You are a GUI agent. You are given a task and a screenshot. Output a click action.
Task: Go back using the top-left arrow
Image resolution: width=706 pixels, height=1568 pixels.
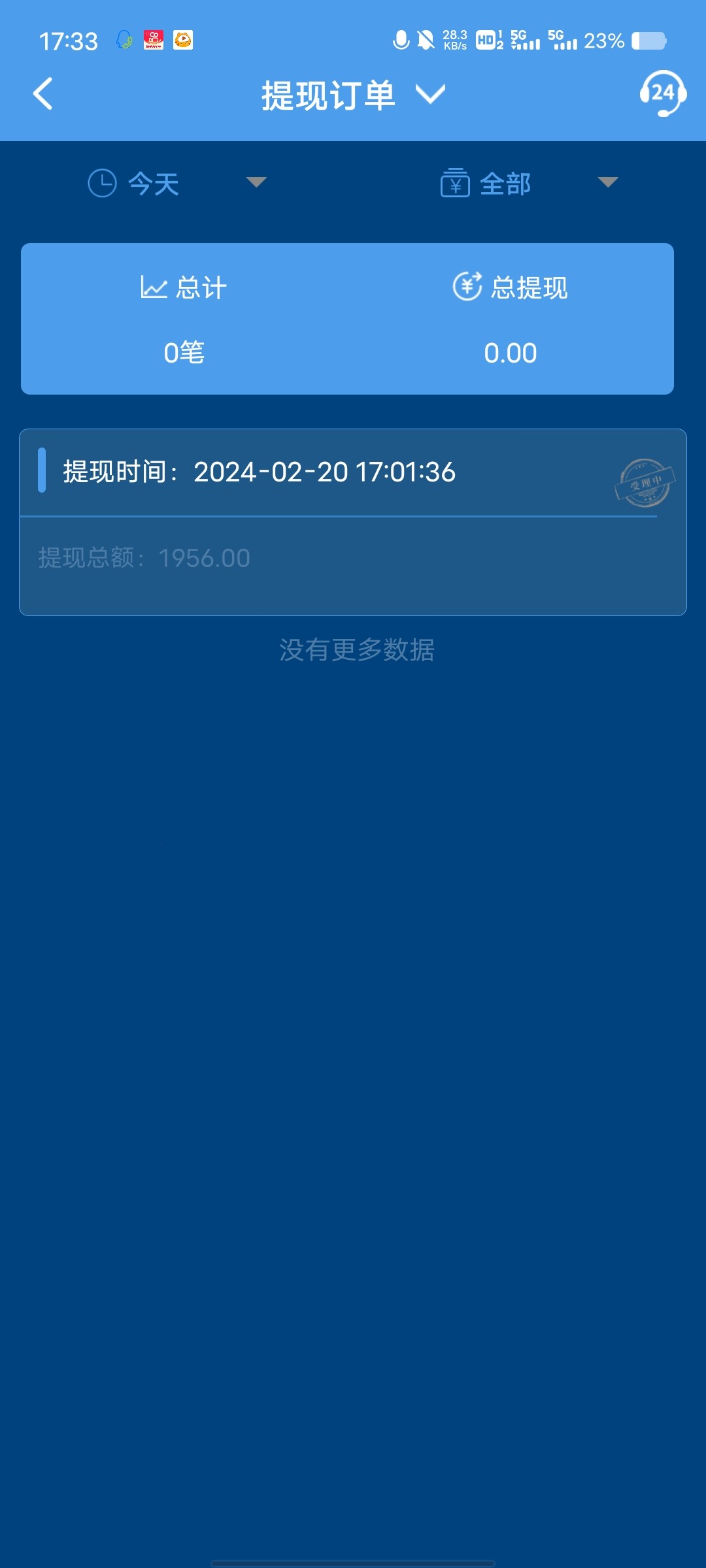(43, 94)
